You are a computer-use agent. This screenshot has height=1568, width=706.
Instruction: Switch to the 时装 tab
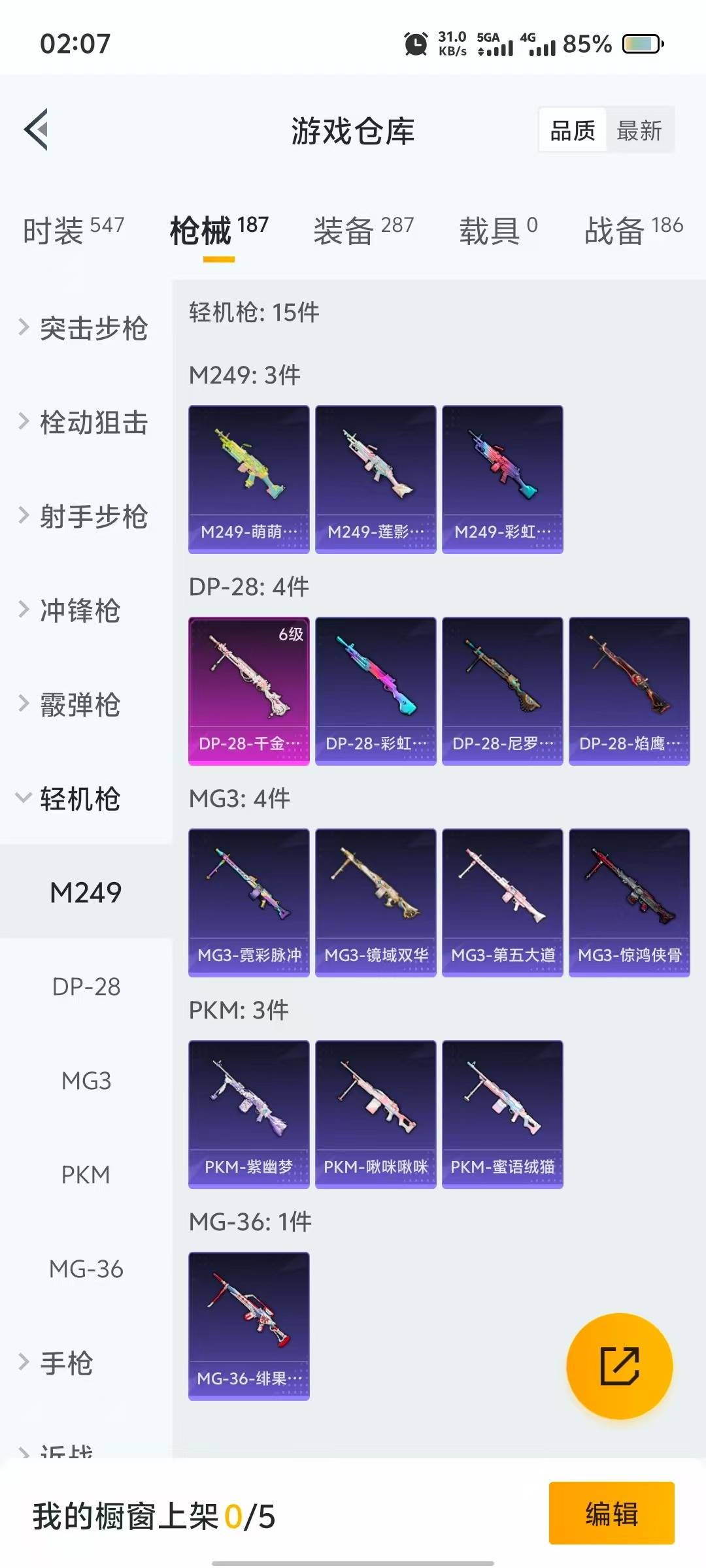coord(73,230)
